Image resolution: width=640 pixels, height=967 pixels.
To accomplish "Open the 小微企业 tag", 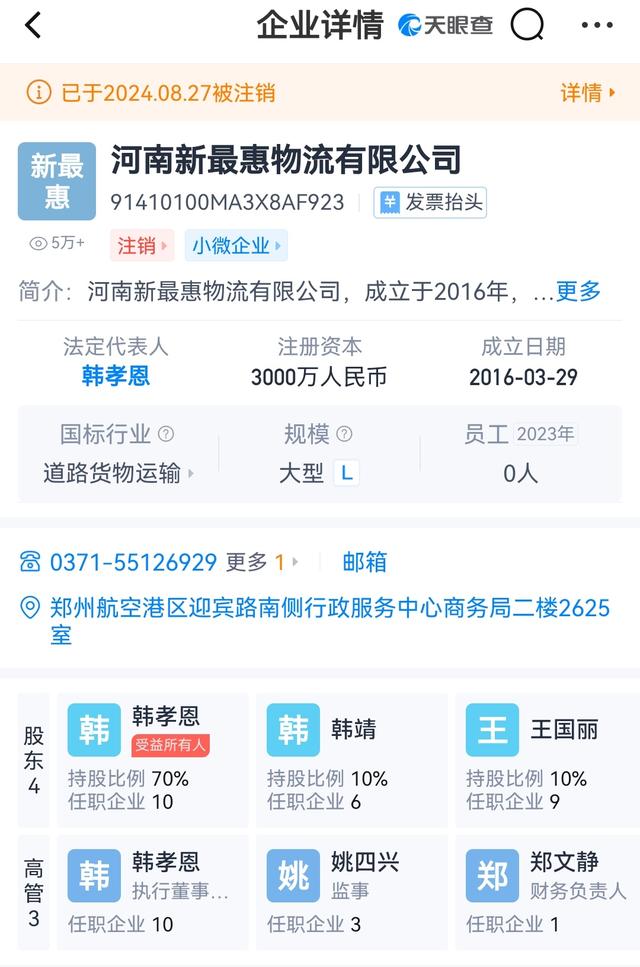I will [x=236, y=245].
